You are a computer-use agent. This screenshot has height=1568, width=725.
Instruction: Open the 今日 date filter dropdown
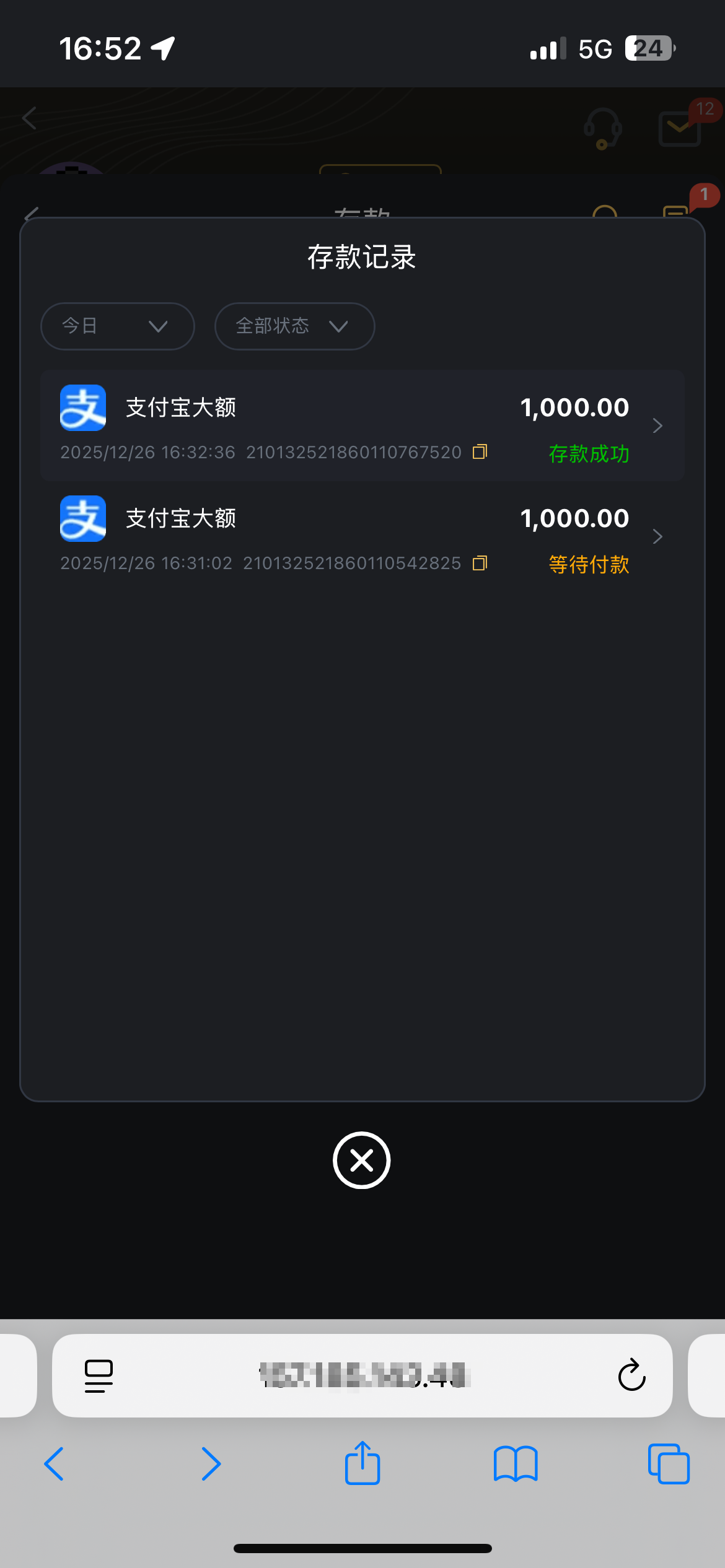(116, 326)
